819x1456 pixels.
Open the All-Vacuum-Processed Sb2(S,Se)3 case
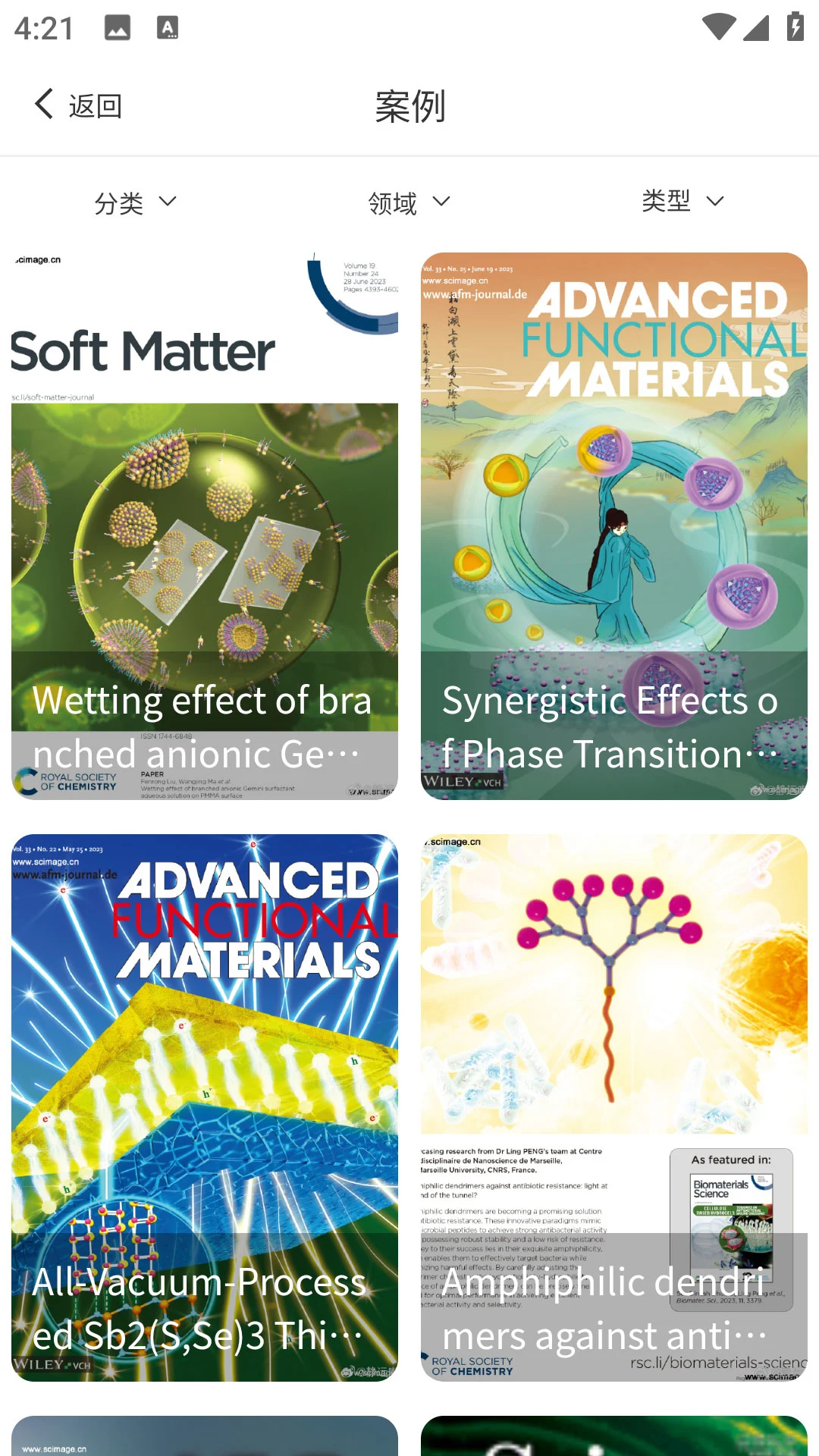pos(205,1107)
